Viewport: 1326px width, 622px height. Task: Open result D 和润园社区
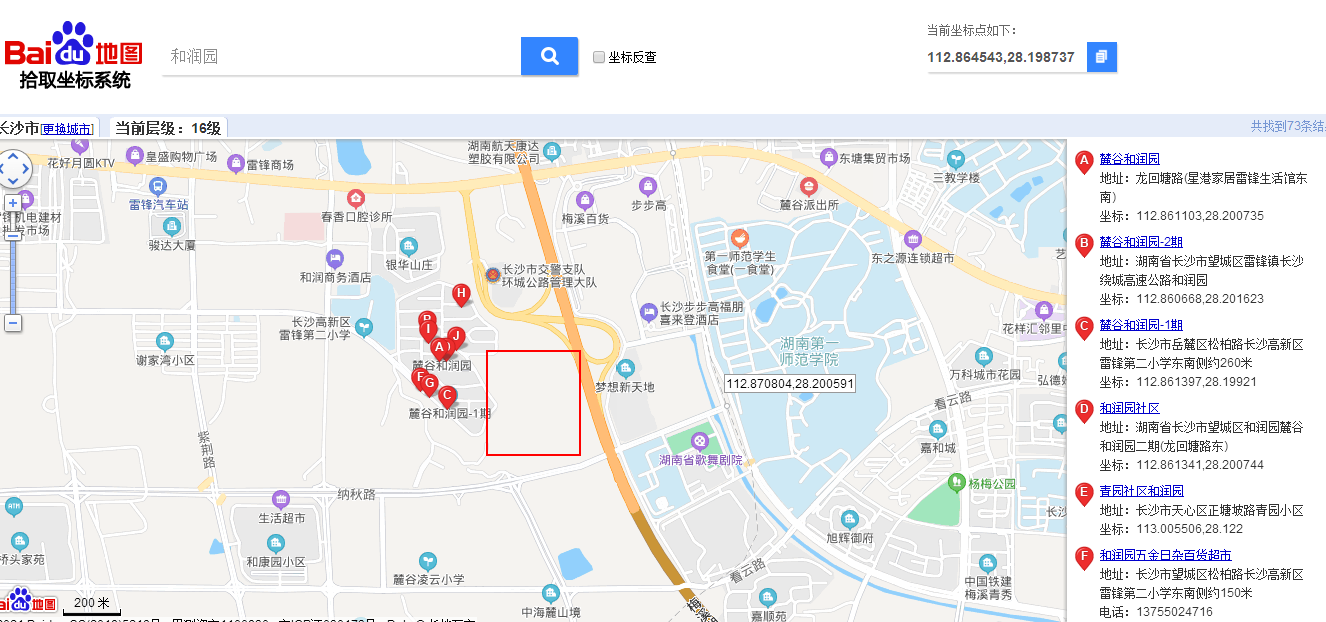[1129, 408]
